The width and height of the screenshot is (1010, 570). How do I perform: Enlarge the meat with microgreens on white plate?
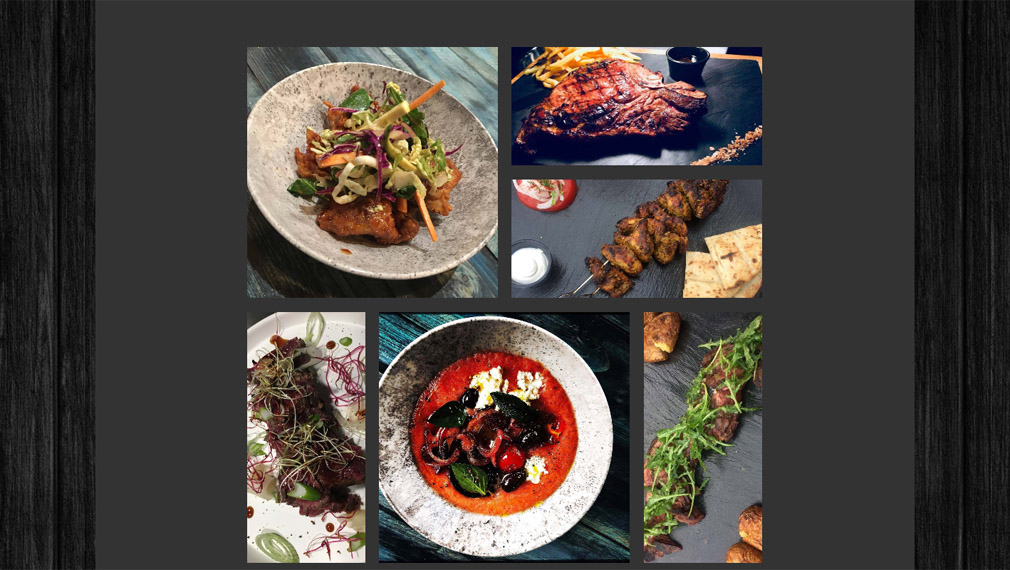306,437
